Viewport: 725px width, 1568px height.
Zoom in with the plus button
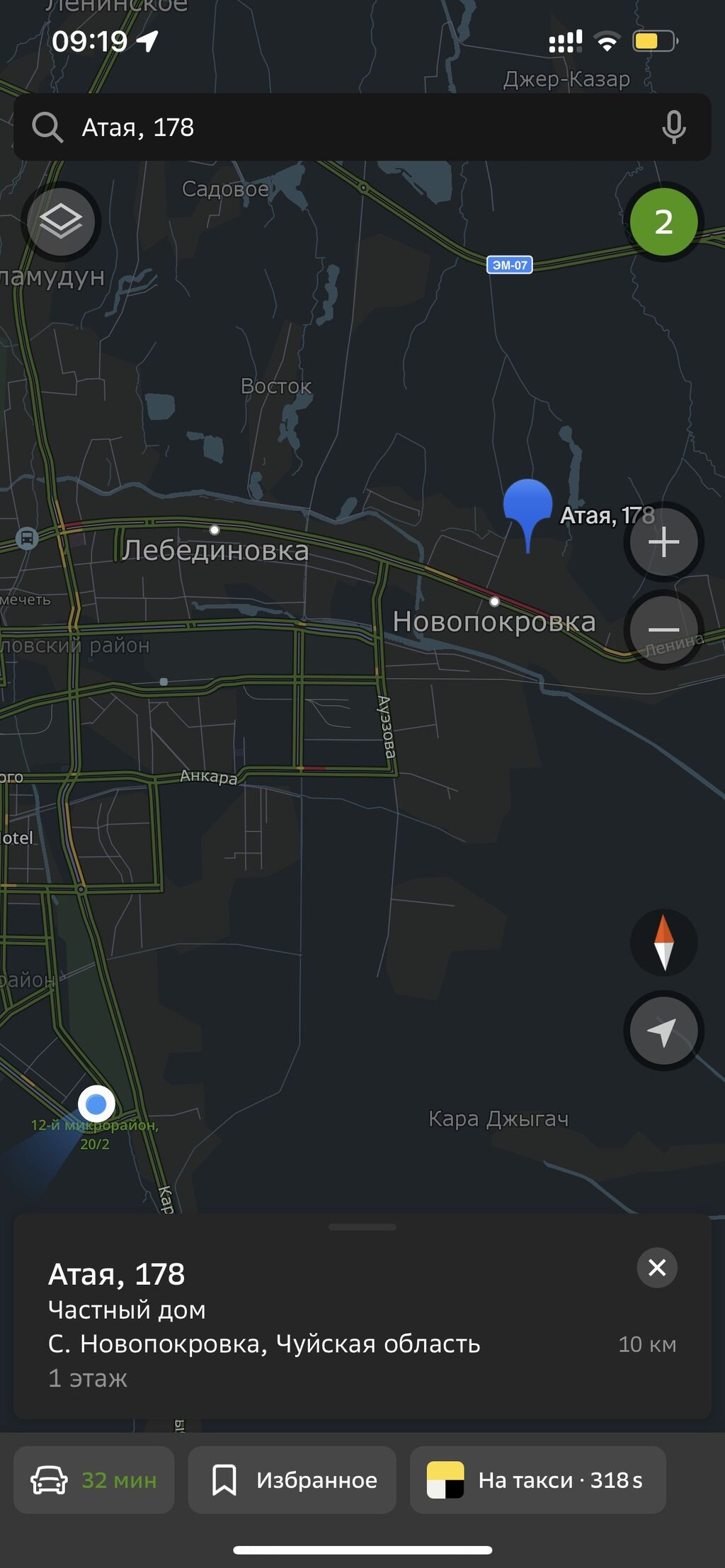point(663,542)
